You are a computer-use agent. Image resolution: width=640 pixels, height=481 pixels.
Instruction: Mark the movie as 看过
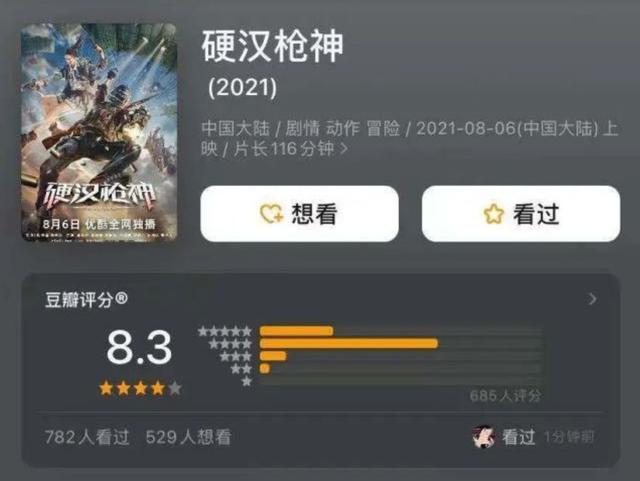[520, 213]
